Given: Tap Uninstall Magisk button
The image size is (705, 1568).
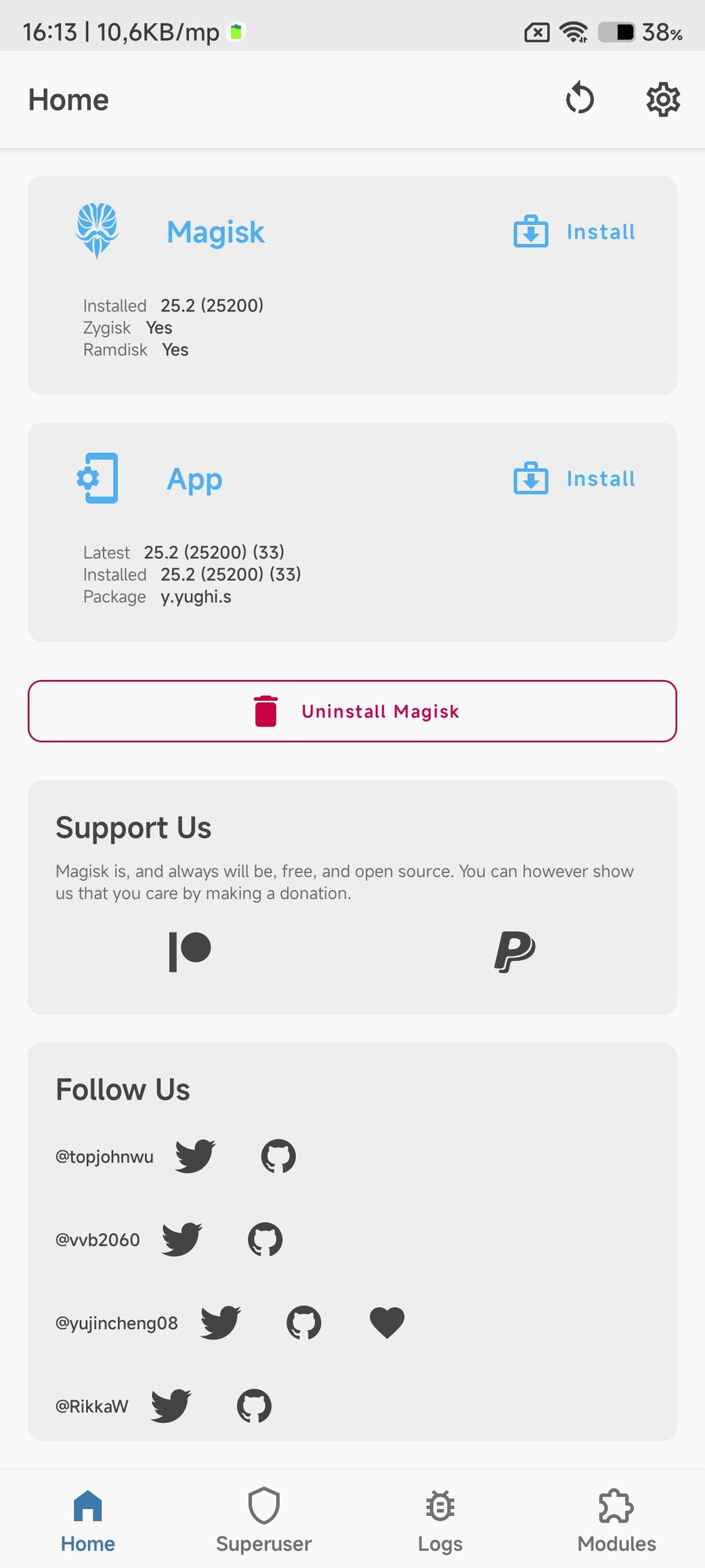Looking at the screenshot, I should tap(352, 711).
